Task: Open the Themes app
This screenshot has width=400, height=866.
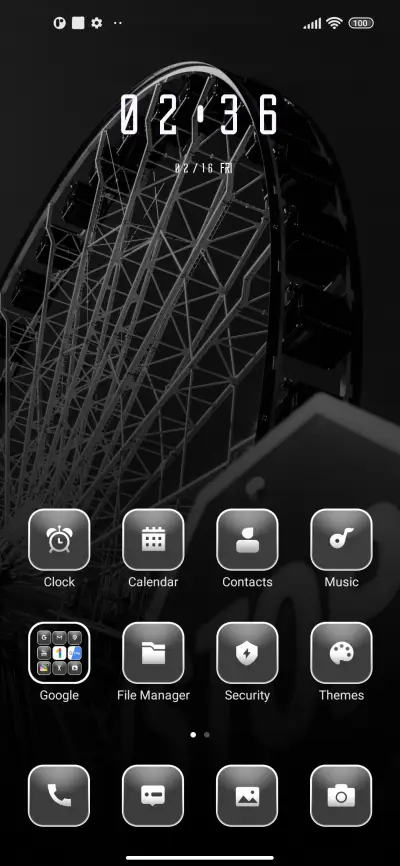Action: (341, 653)
